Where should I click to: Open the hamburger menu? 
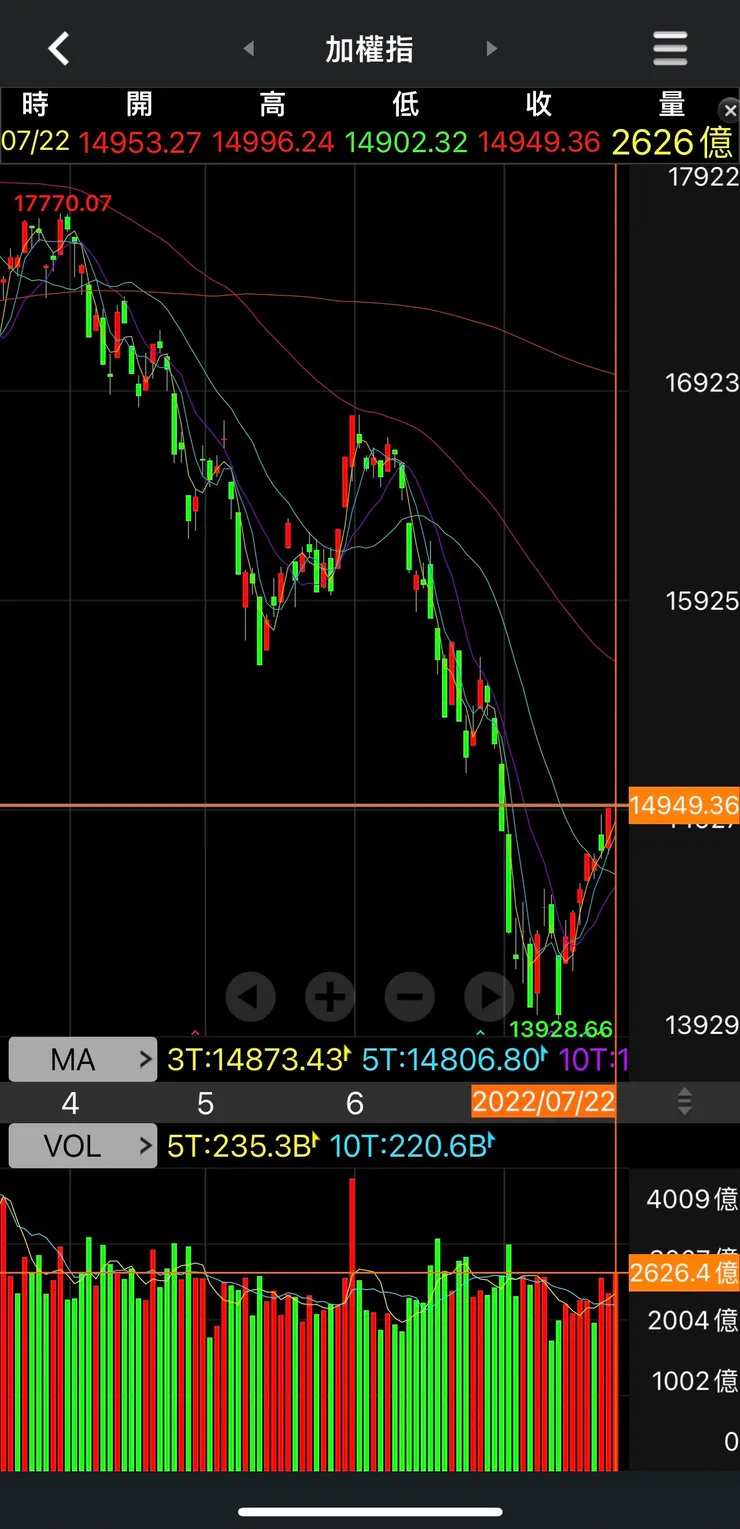[x=670, y=48]
